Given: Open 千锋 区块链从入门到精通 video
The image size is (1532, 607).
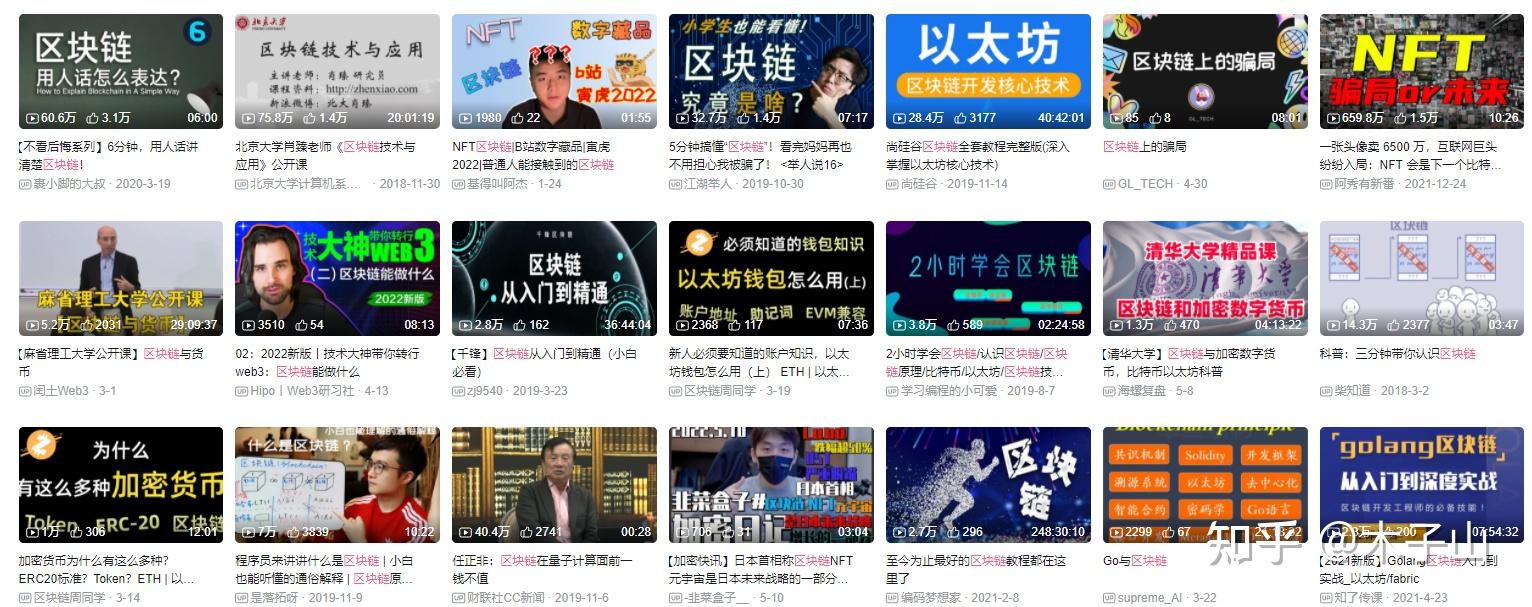Looking at the screenshot, I should click(554, 277).
